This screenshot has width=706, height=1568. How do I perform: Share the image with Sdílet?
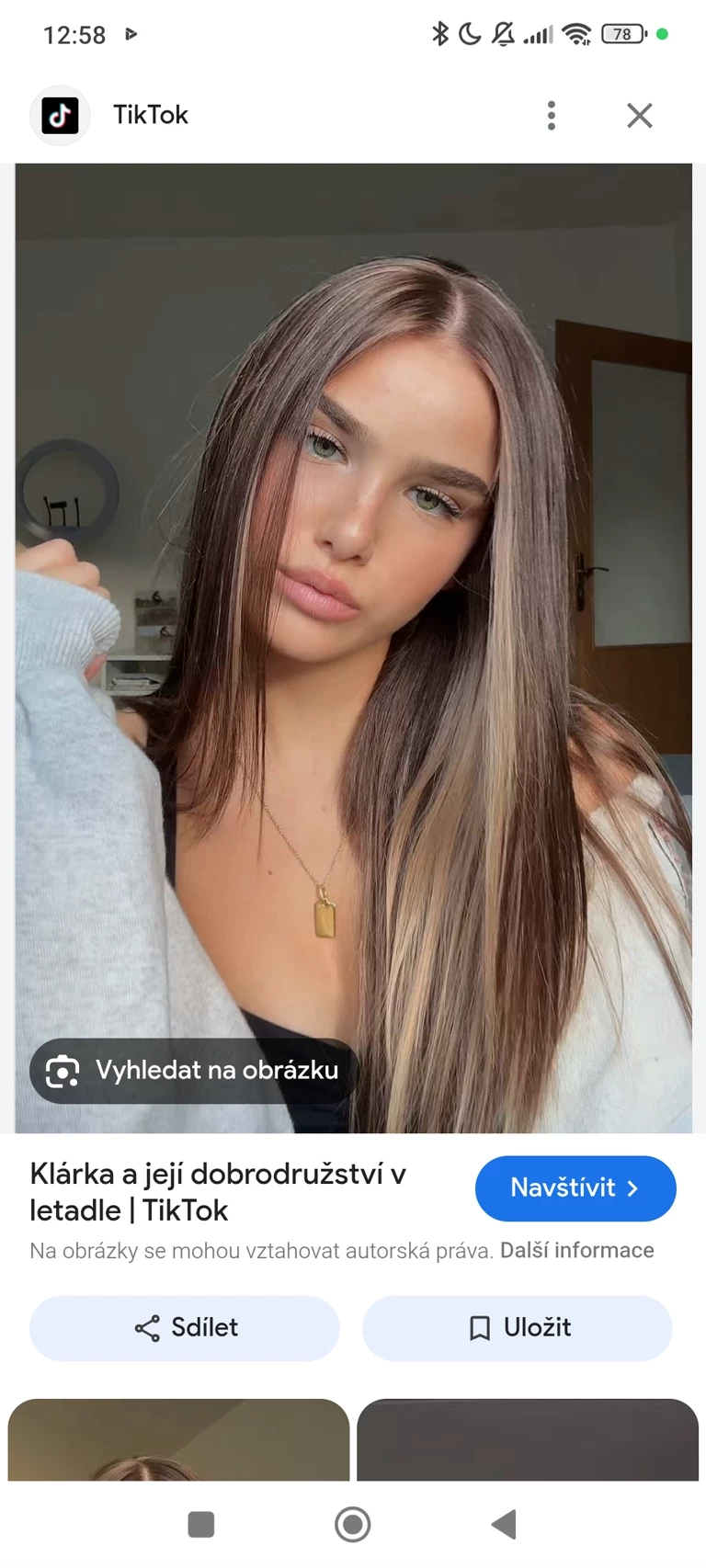pos(185,1328)
